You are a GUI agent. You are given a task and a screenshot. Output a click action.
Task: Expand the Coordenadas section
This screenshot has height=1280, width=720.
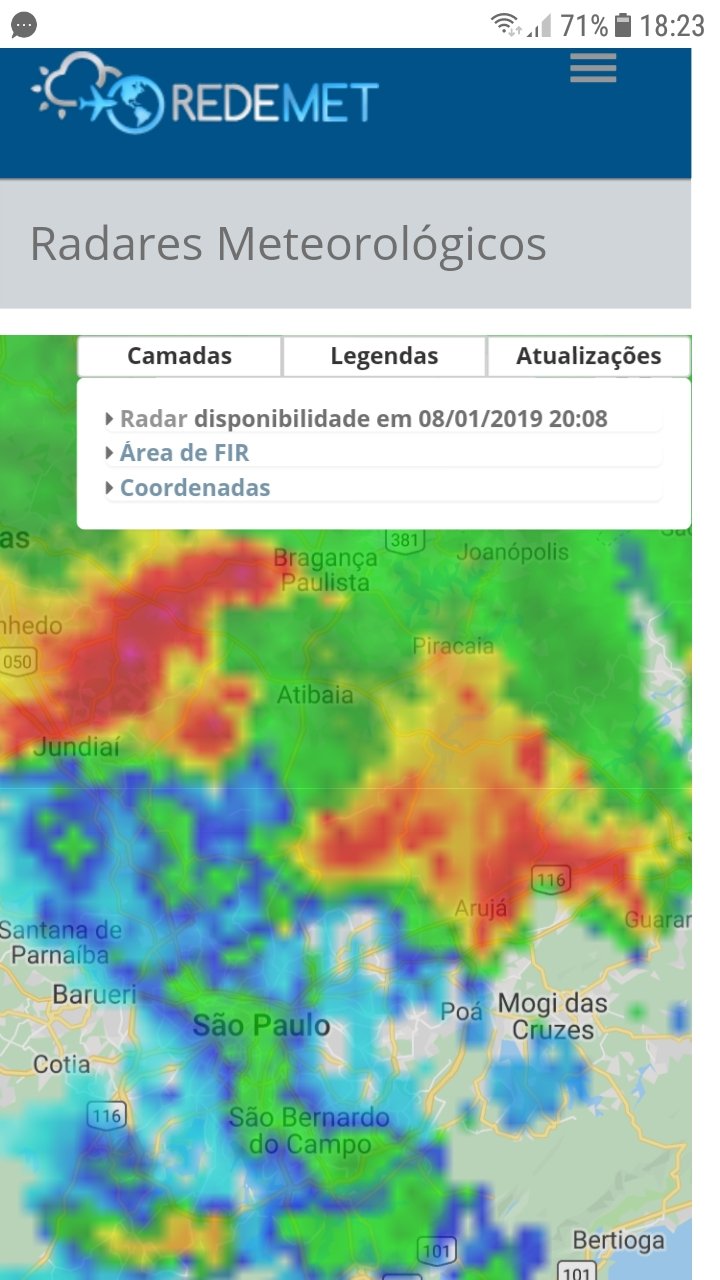[383, 488]
